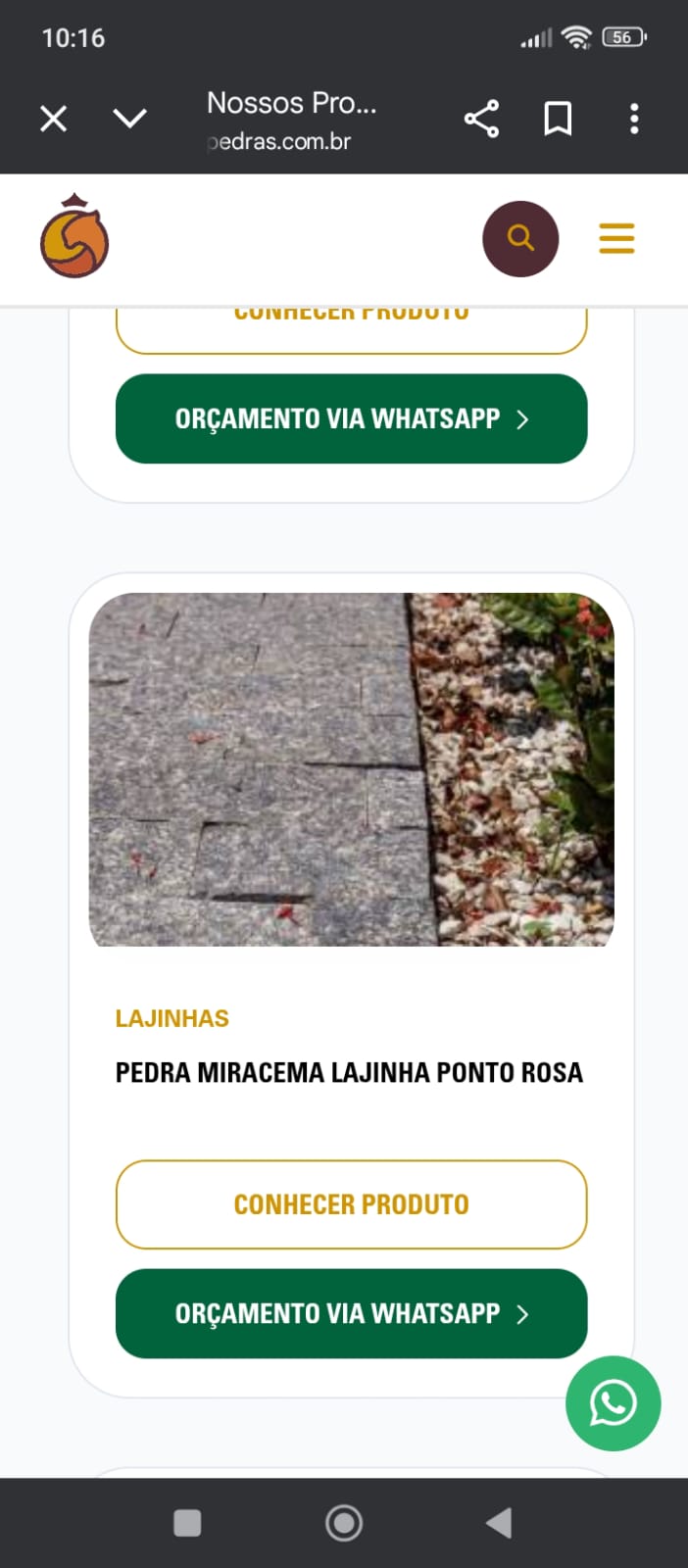Open the hamburger navigation menu

click(x=616, y=239)
